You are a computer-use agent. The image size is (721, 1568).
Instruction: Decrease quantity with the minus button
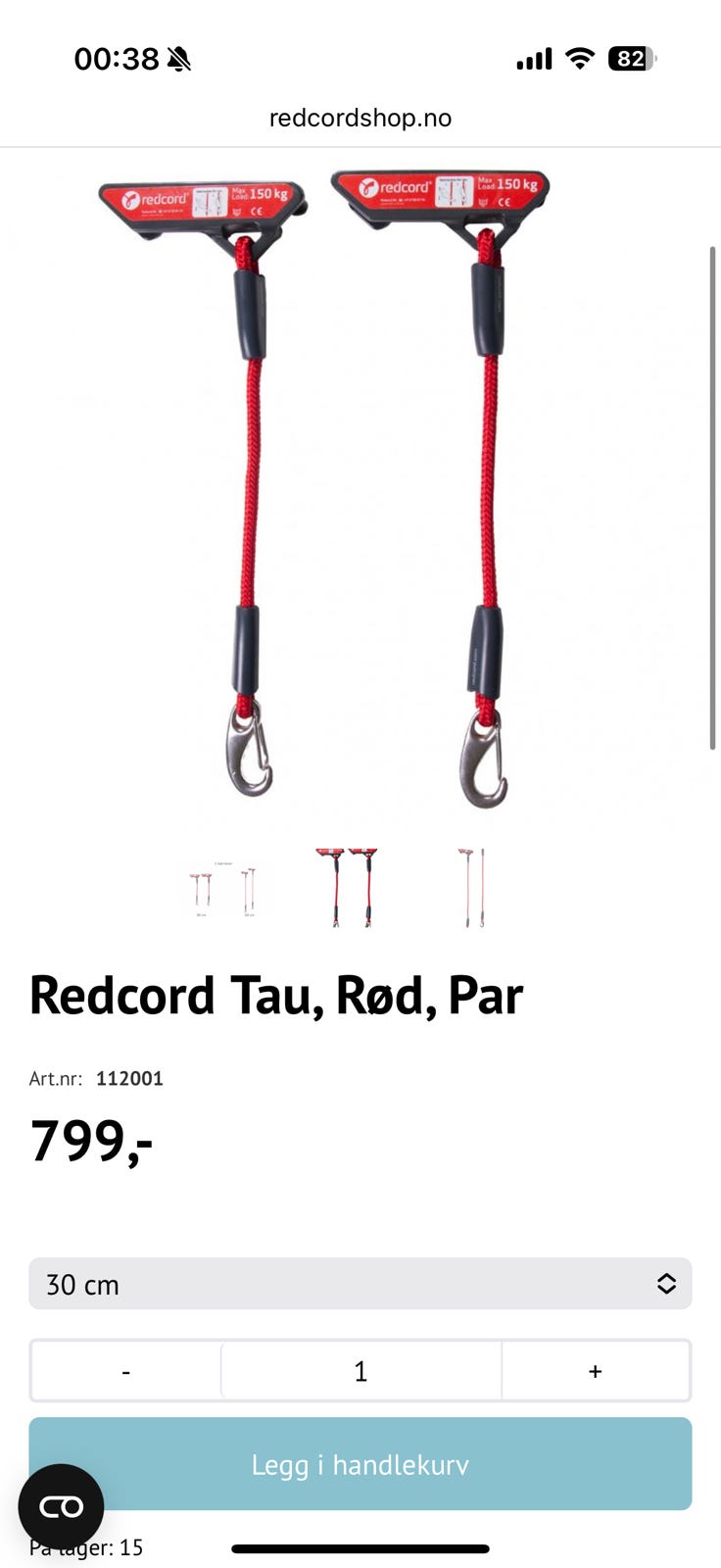pos(126,1371)
